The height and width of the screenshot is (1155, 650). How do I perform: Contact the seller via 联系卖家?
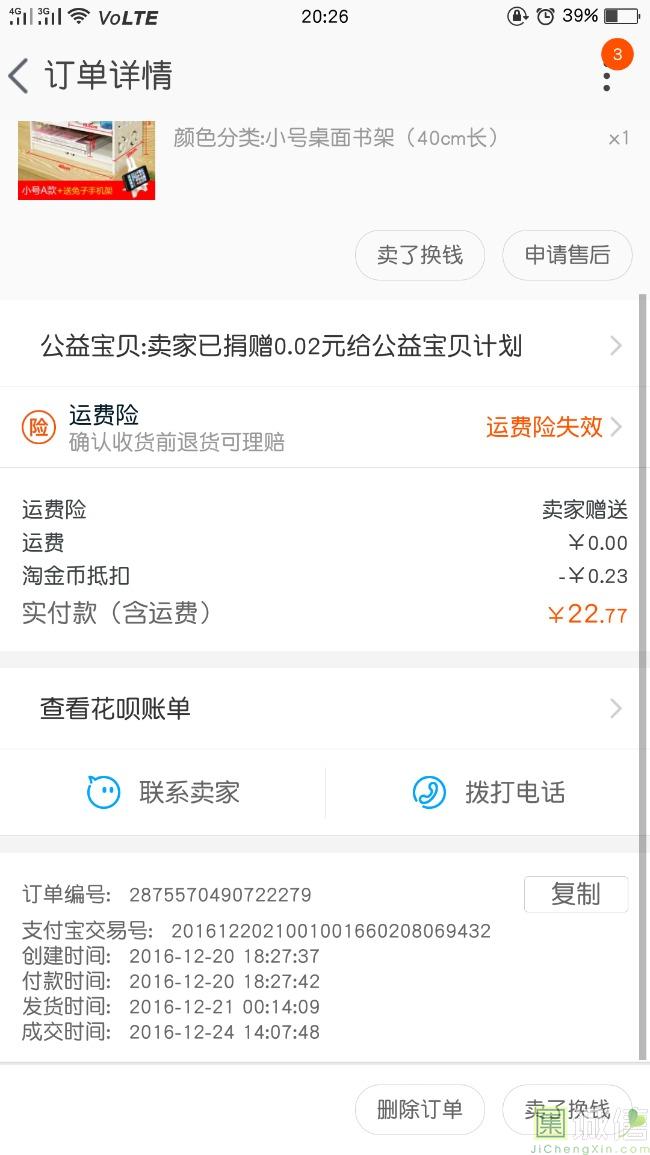164,793
